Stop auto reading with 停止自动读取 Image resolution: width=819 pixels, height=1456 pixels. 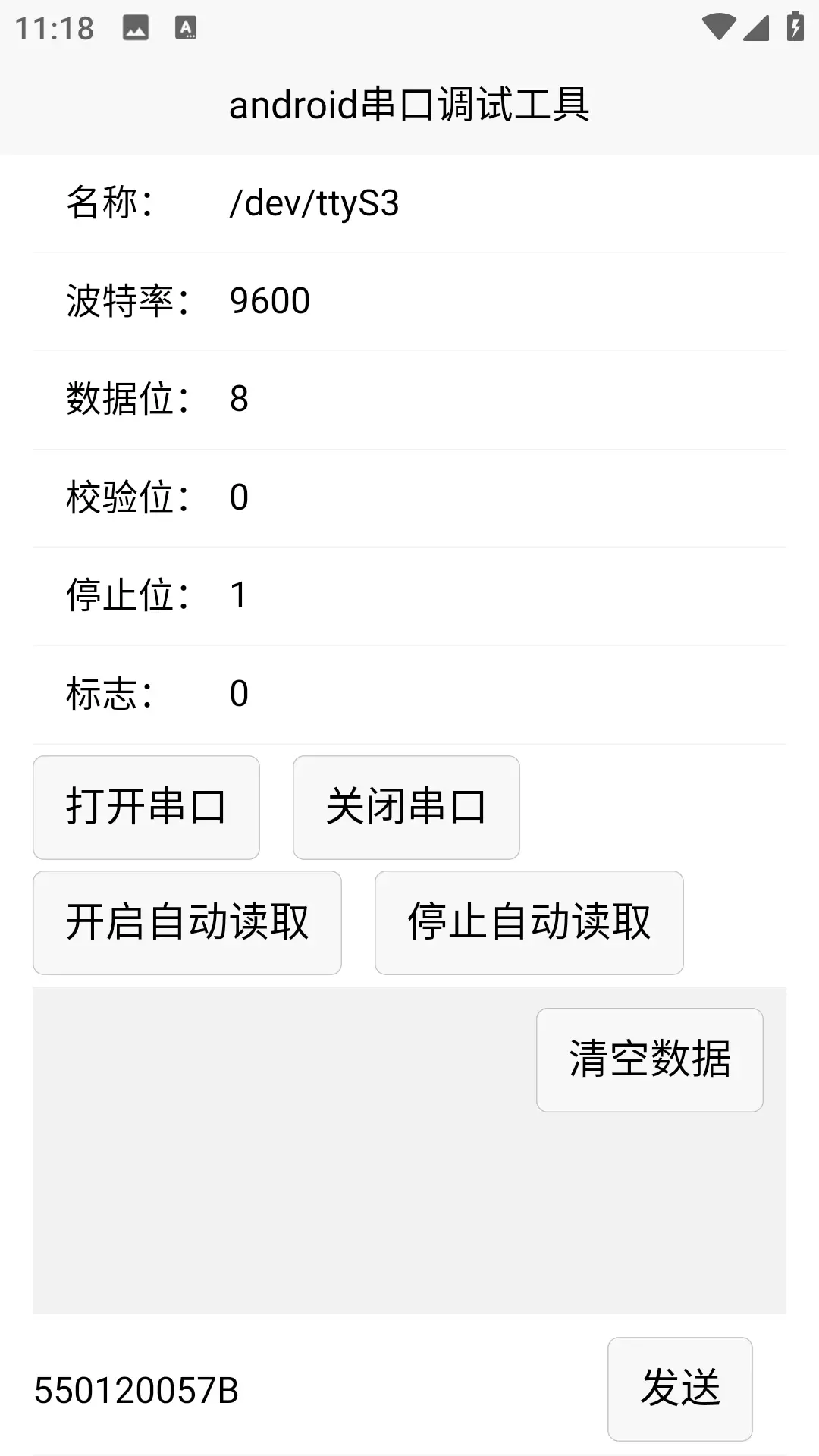529,922
